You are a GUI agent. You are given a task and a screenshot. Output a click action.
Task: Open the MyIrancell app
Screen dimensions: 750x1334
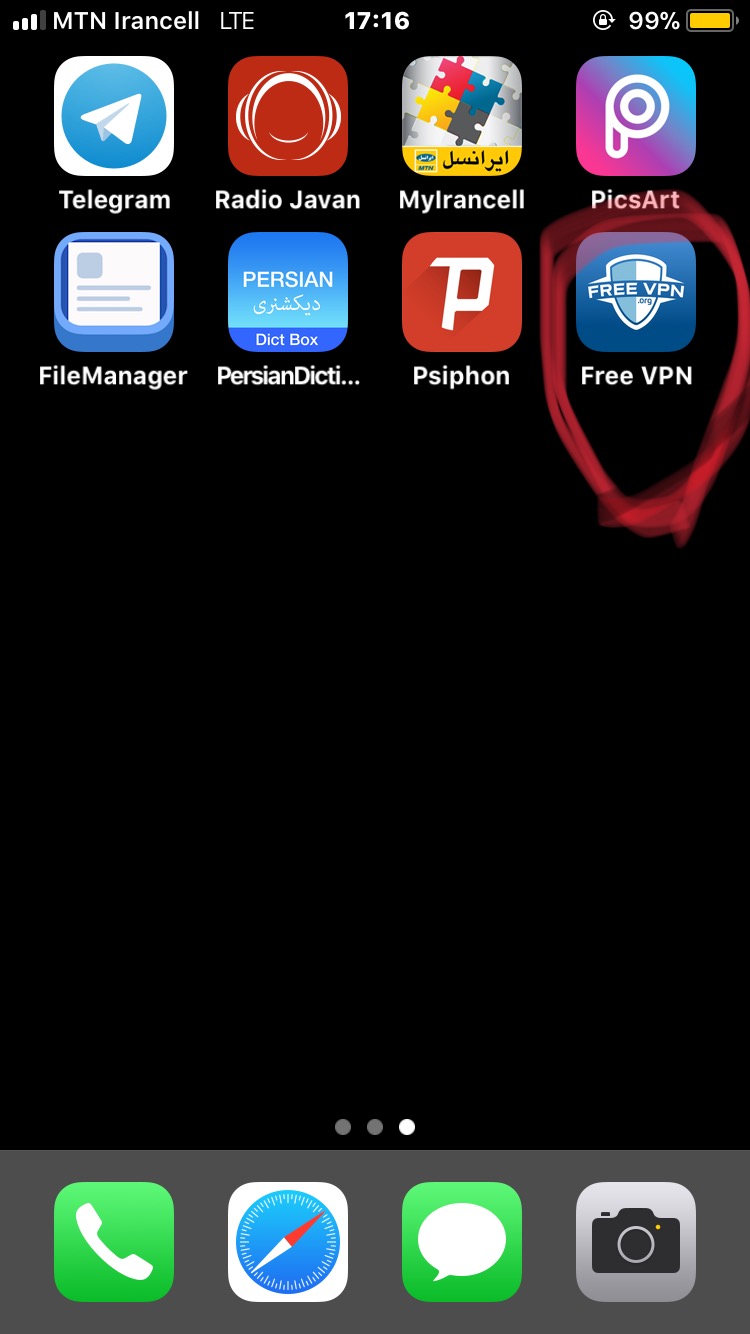coord(462,116)
